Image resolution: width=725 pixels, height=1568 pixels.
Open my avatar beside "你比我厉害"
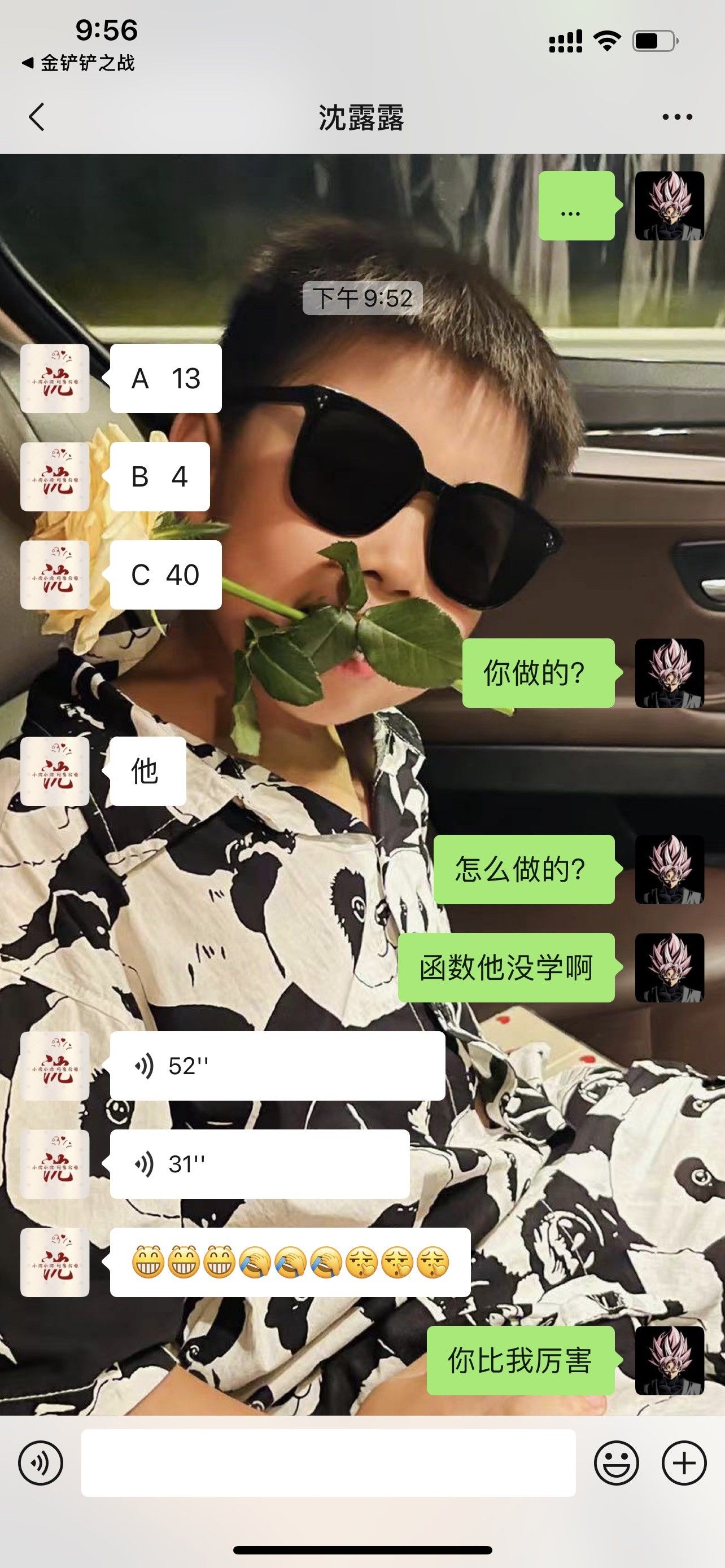click(669, 1360)
